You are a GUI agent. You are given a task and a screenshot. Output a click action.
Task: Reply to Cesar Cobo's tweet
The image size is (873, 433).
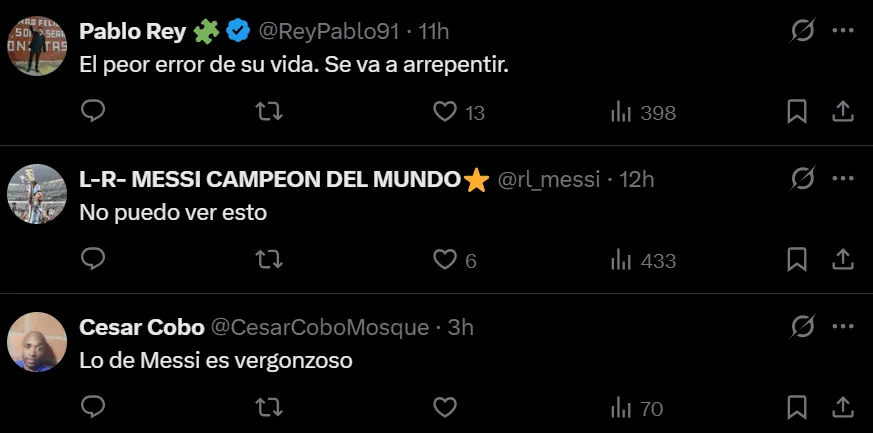(93, 408)
